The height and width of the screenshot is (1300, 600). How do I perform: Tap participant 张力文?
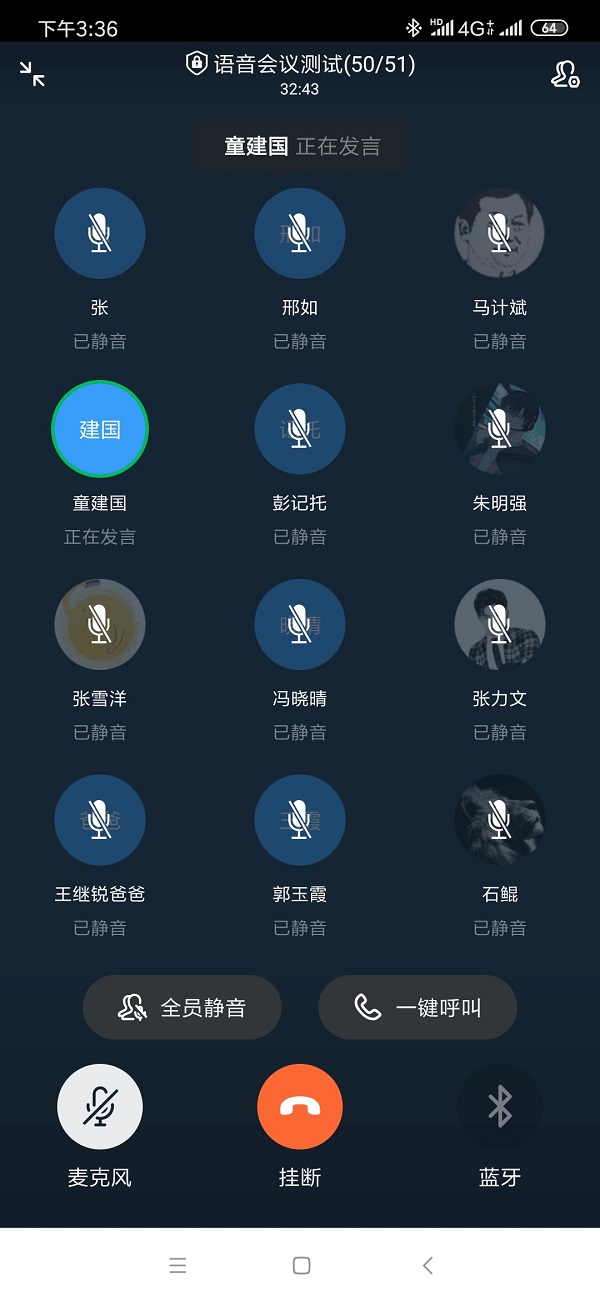500,625
